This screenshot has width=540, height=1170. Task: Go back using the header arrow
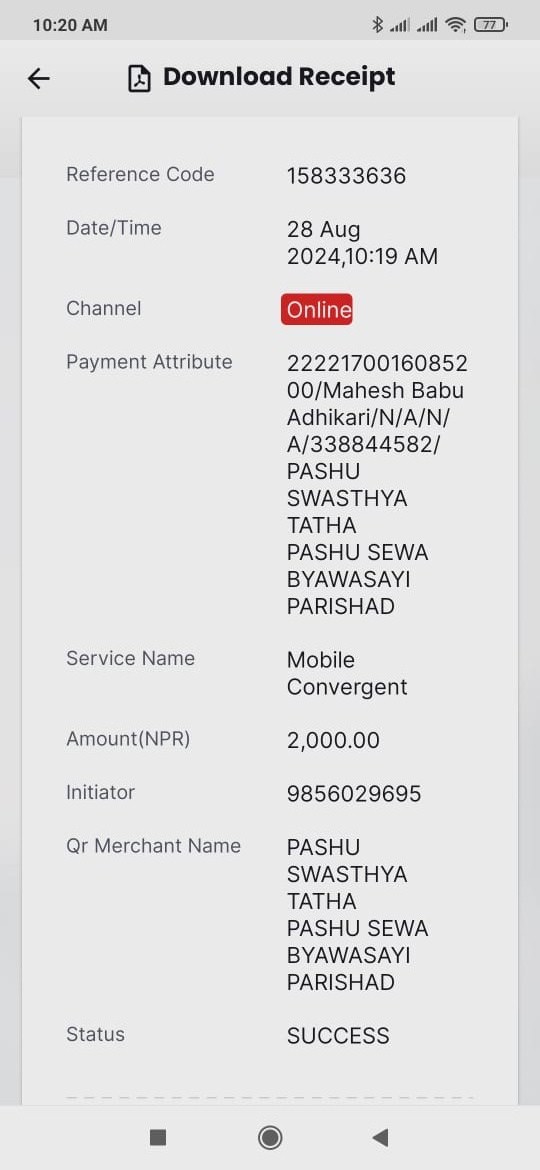tap(38, 78)
